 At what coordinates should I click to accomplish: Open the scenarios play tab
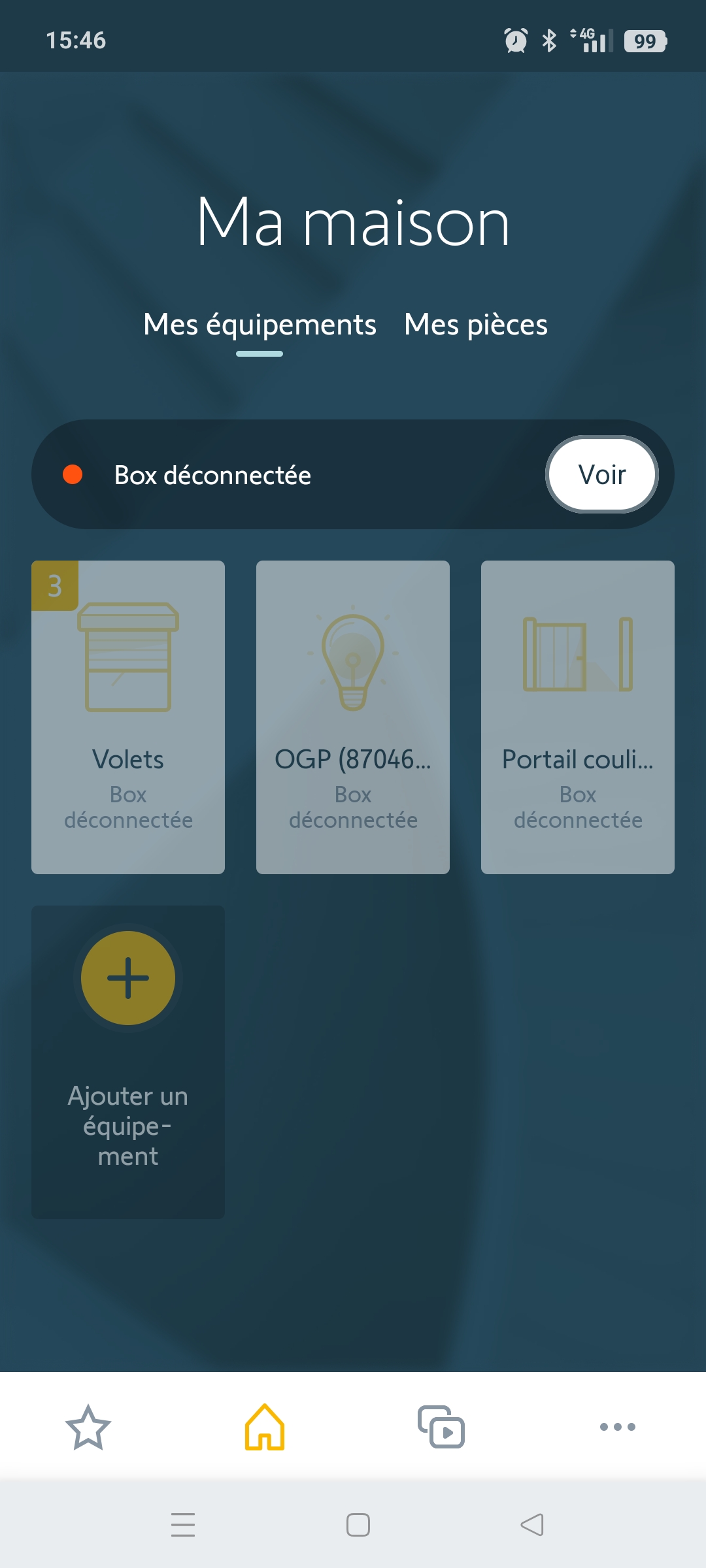pyautogui.click(x=441, y=1427)
